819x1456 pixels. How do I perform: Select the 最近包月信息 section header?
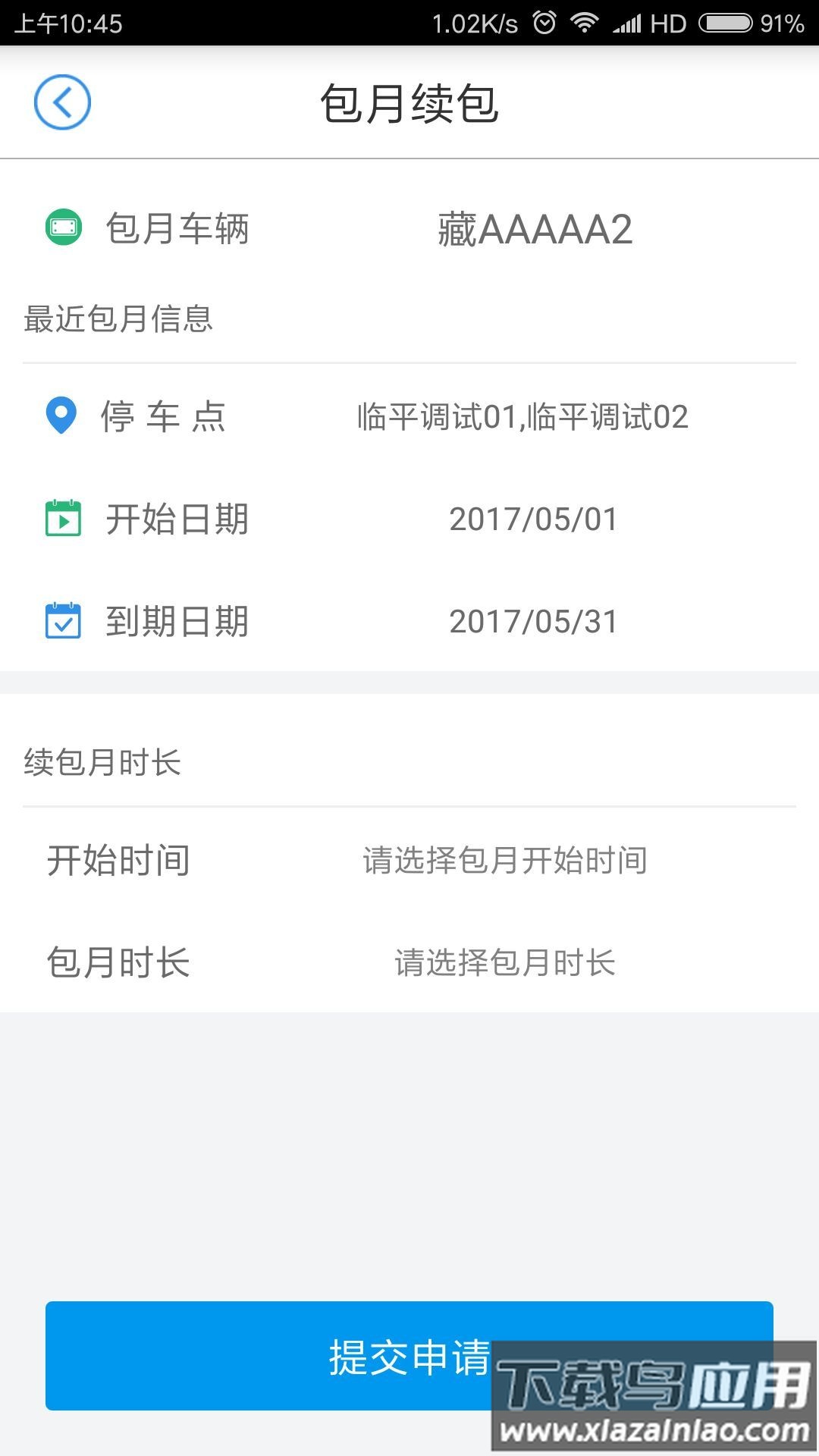(118, 318)
